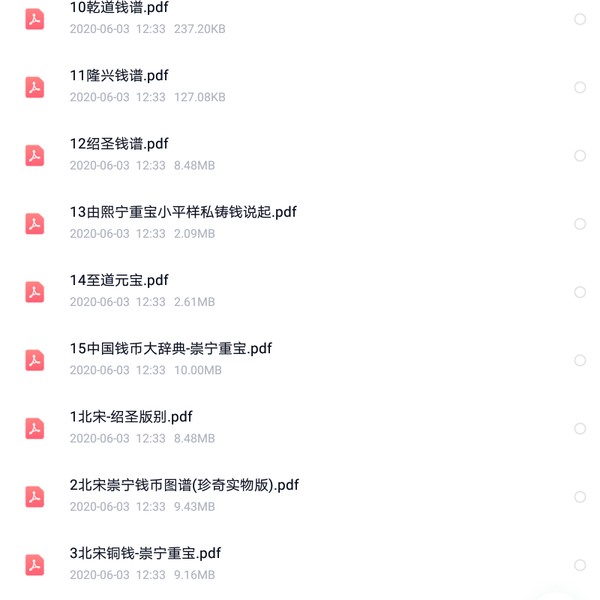Open the file 14至道元宝.pdf
Image resolution: width=600 pixels, height=600 pixels.
[119, 280]
